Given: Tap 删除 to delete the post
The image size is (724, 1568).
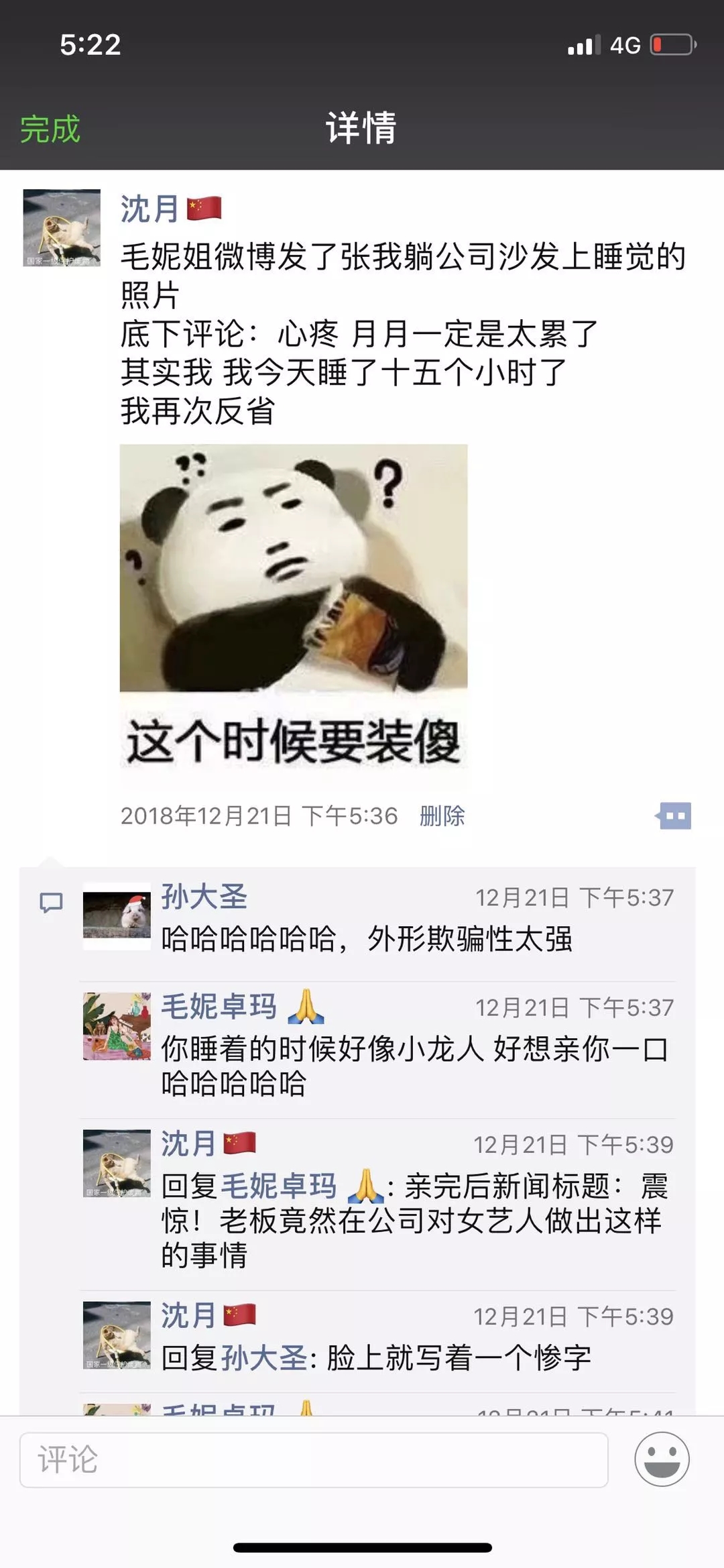Looking at the screenshot, I should point(444,816).
